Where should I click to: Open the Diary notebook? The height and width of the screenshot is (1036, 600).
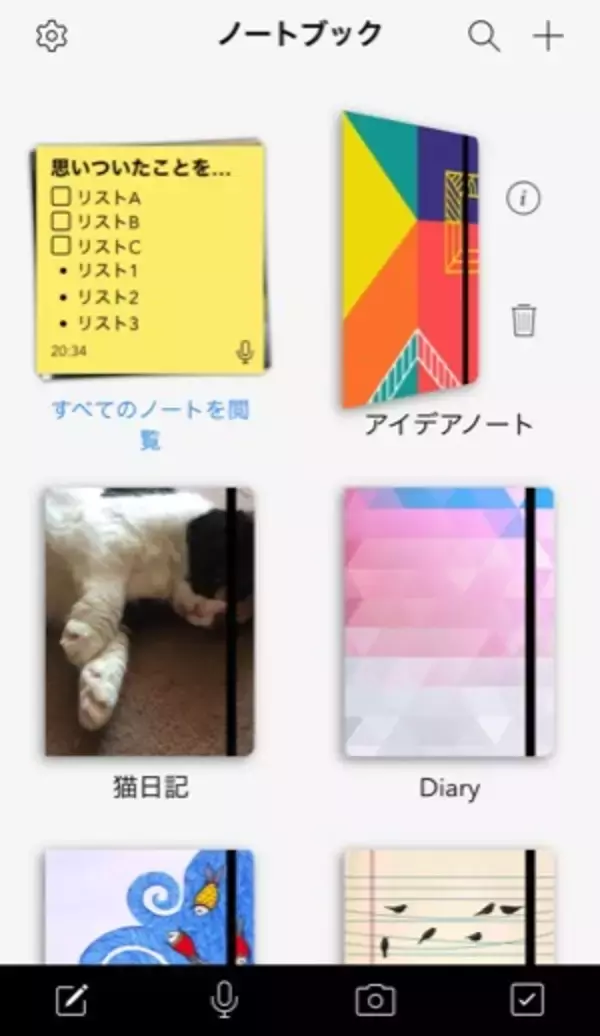[448, 621]
